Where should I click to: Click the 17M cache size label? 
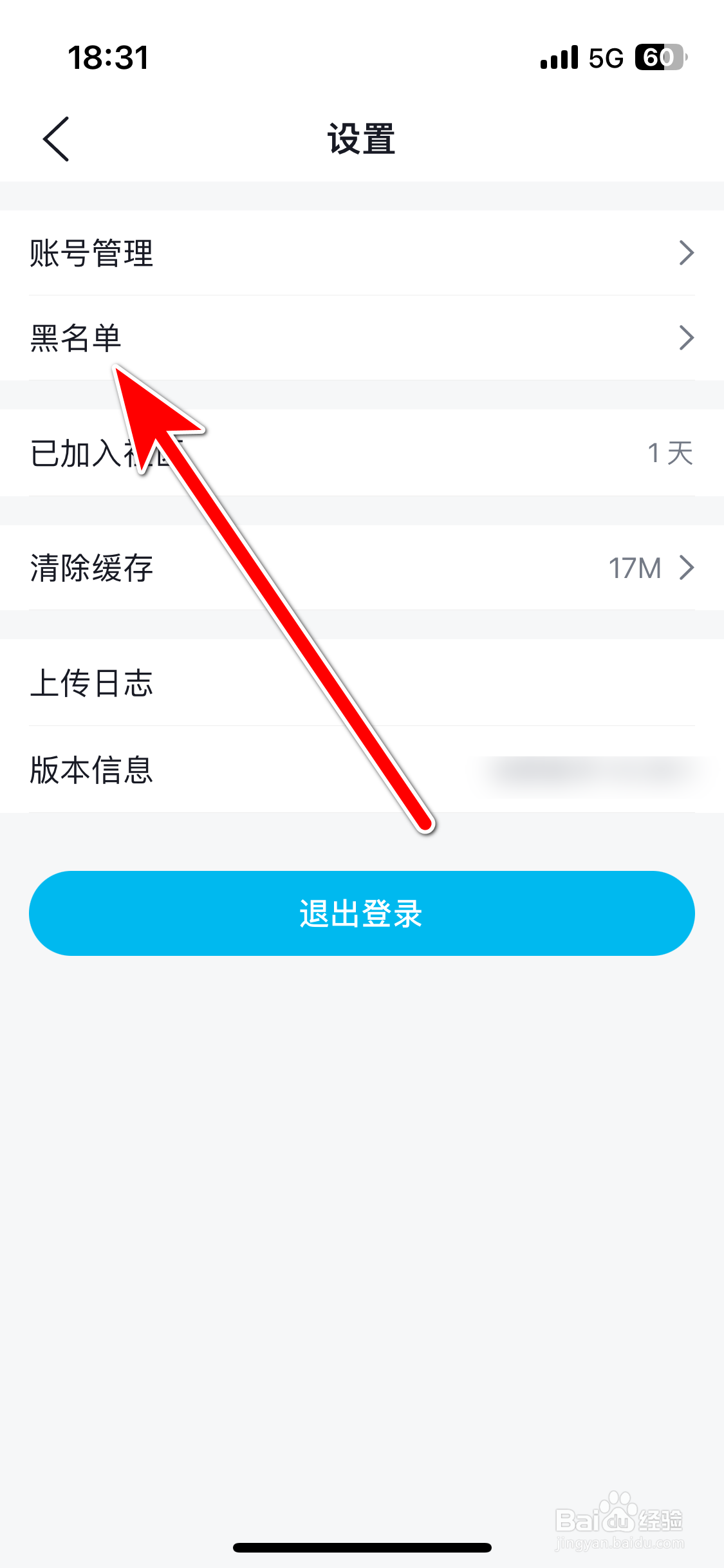[635, 568]
